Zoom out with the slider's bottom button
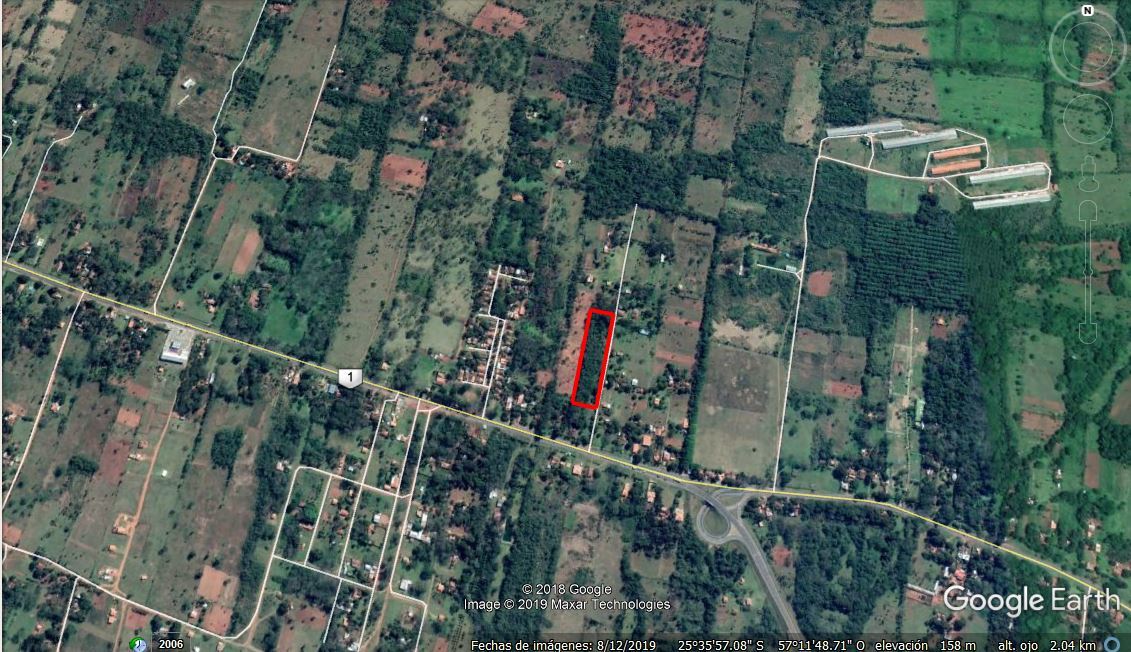1131x652 pixels. point(1087,333)
